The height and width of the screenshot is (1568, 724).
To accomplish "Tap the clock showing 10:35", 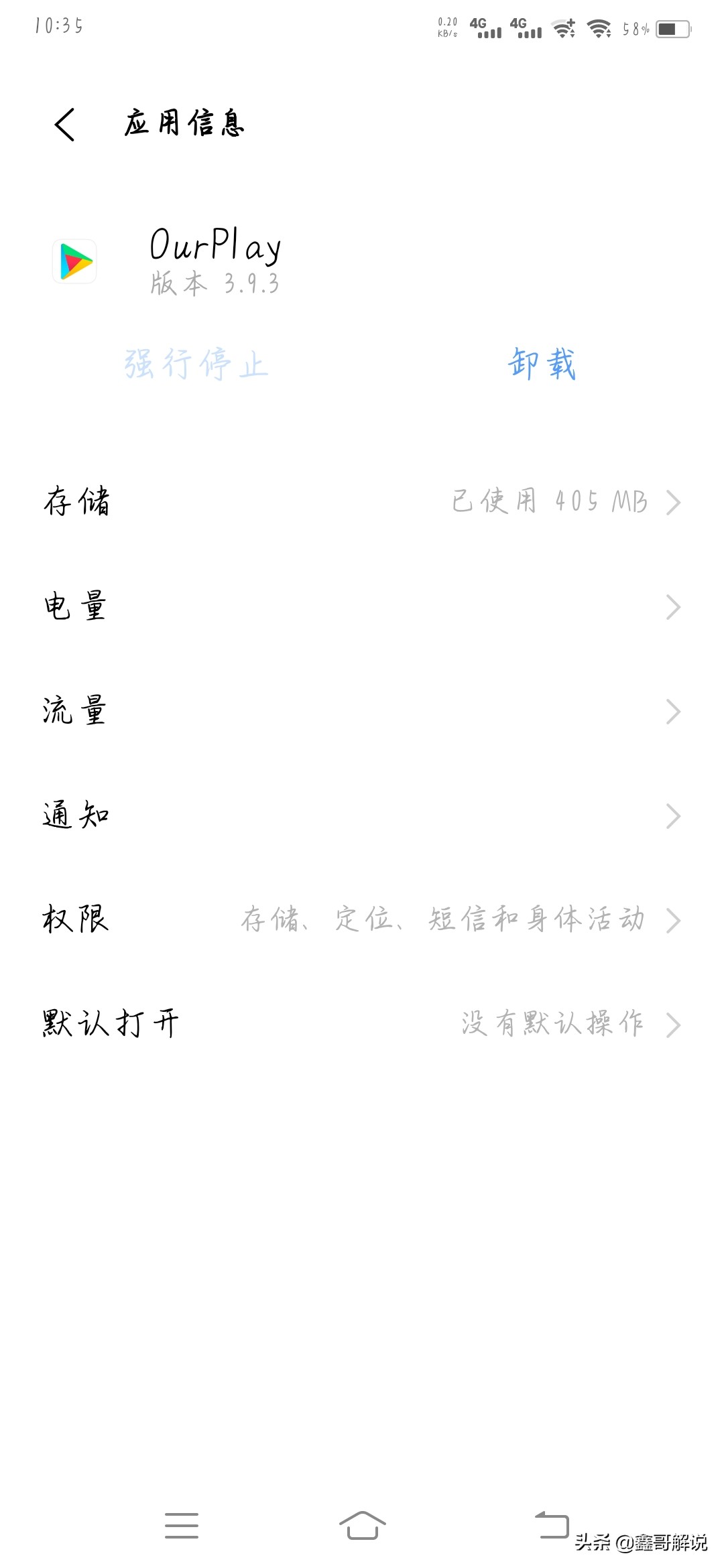I will pos(59,25).
